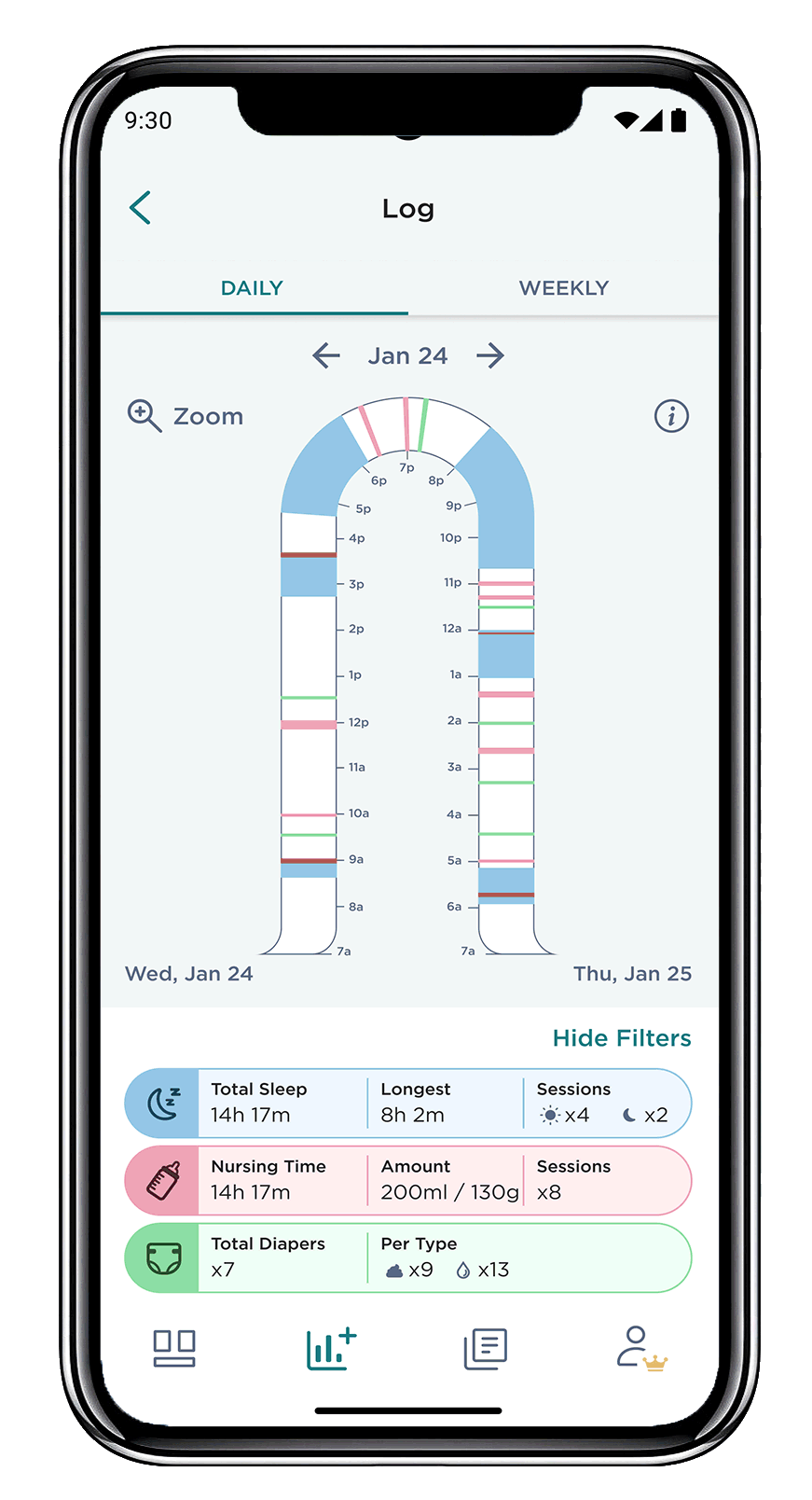Go to the previous day before Jan 24
Viewport: 812px width, 1500px height.
click(x=326, y=355)
